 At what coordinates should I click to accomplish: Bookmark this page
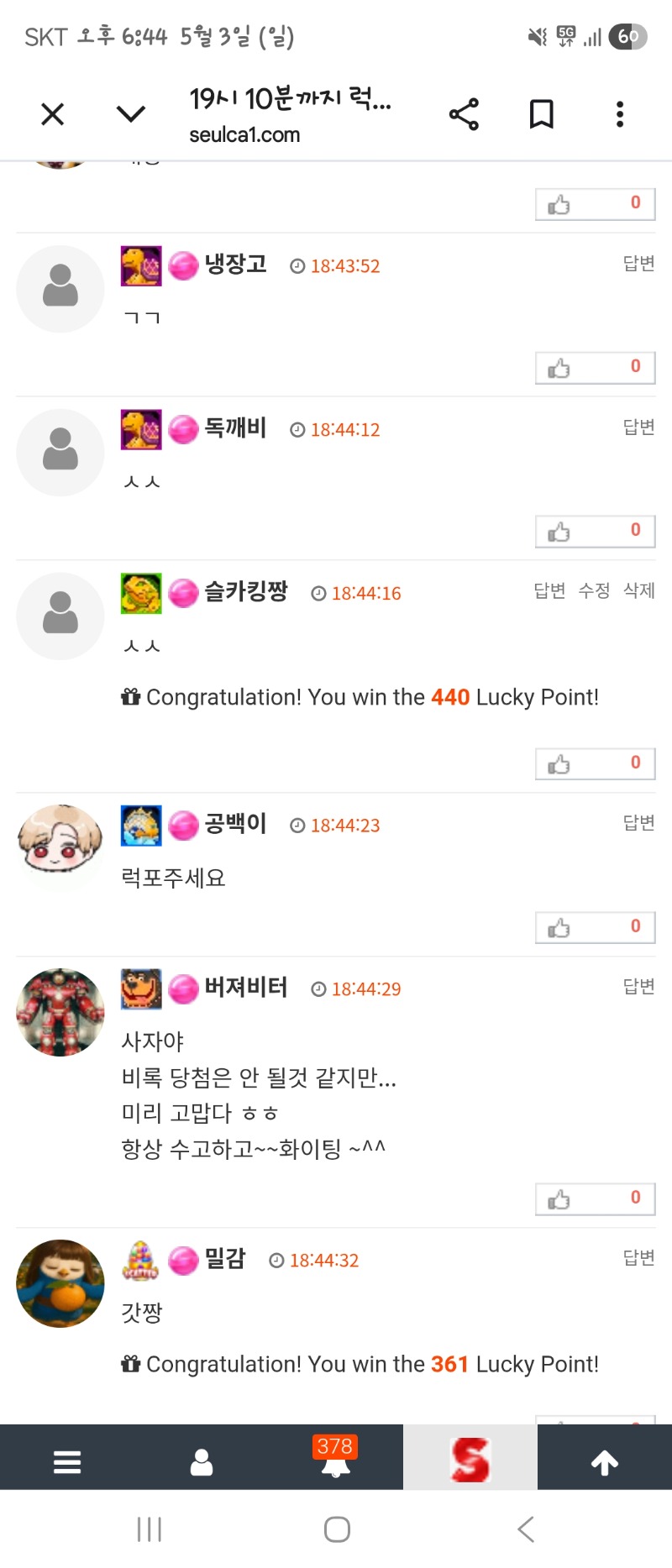(x=542, y=113)
